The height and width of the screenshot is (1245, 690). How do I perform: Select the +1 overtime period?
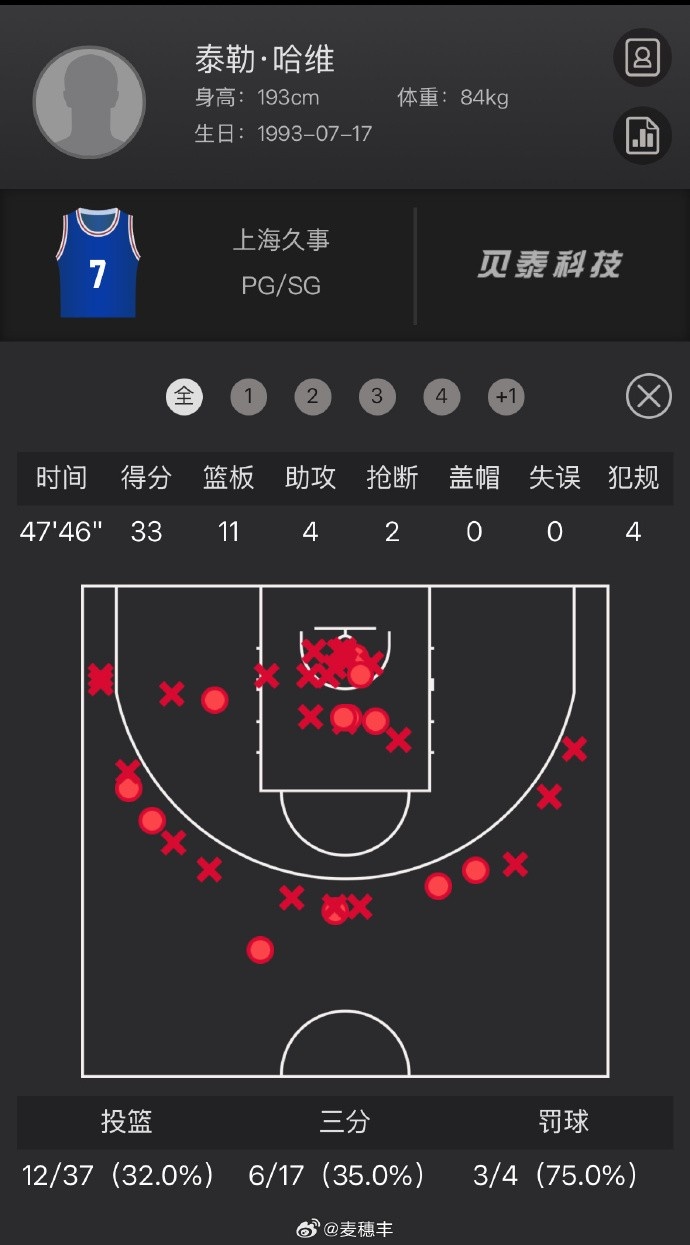point(506,397)
